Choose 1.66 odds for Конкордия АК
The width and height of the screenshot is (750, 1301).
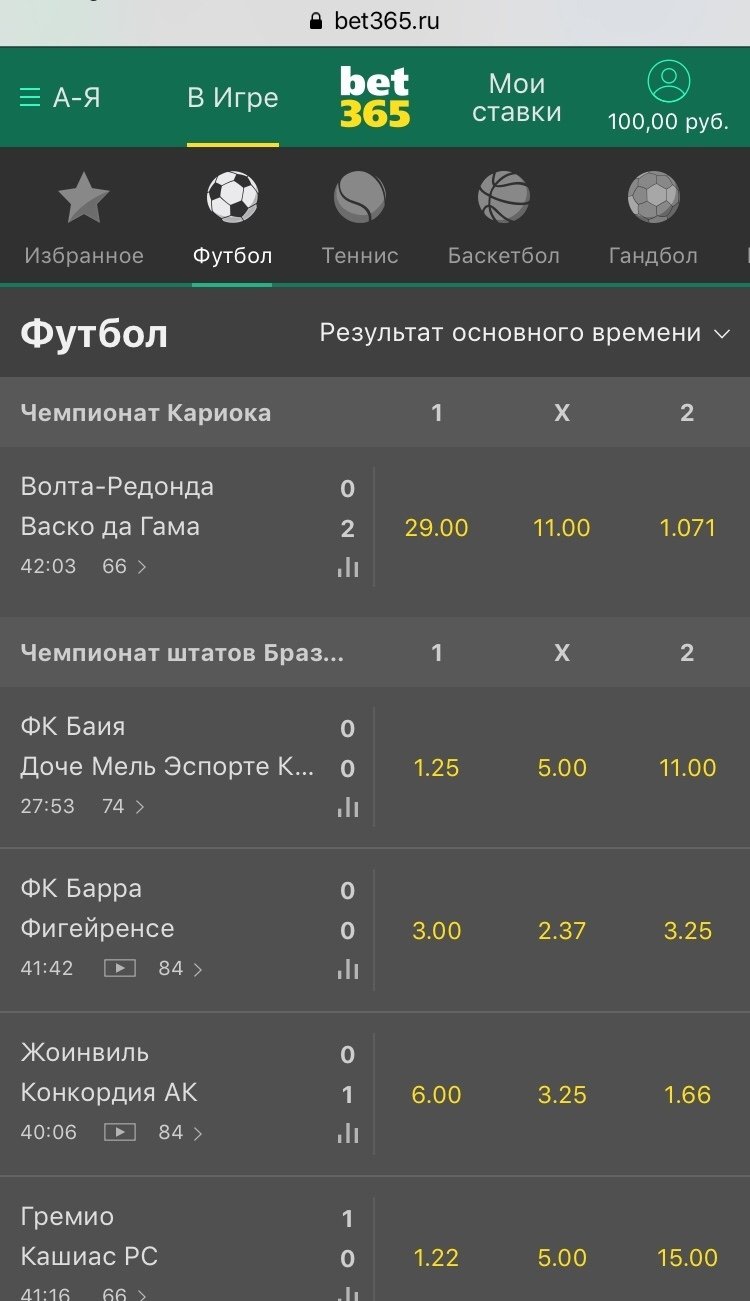(687, 1095)
